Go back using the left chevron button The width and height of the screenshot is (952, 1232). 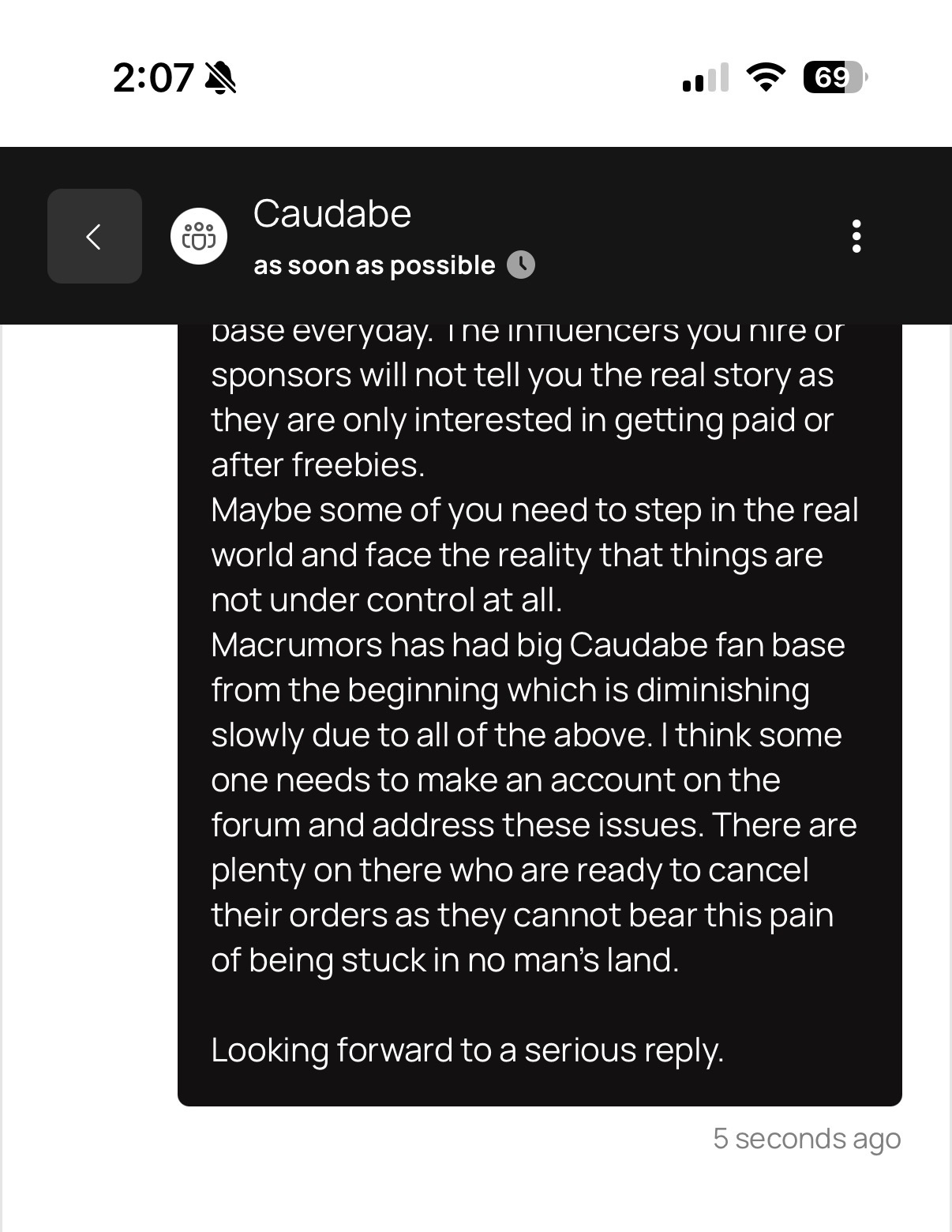pyautogui.click(x=95, y=236)
